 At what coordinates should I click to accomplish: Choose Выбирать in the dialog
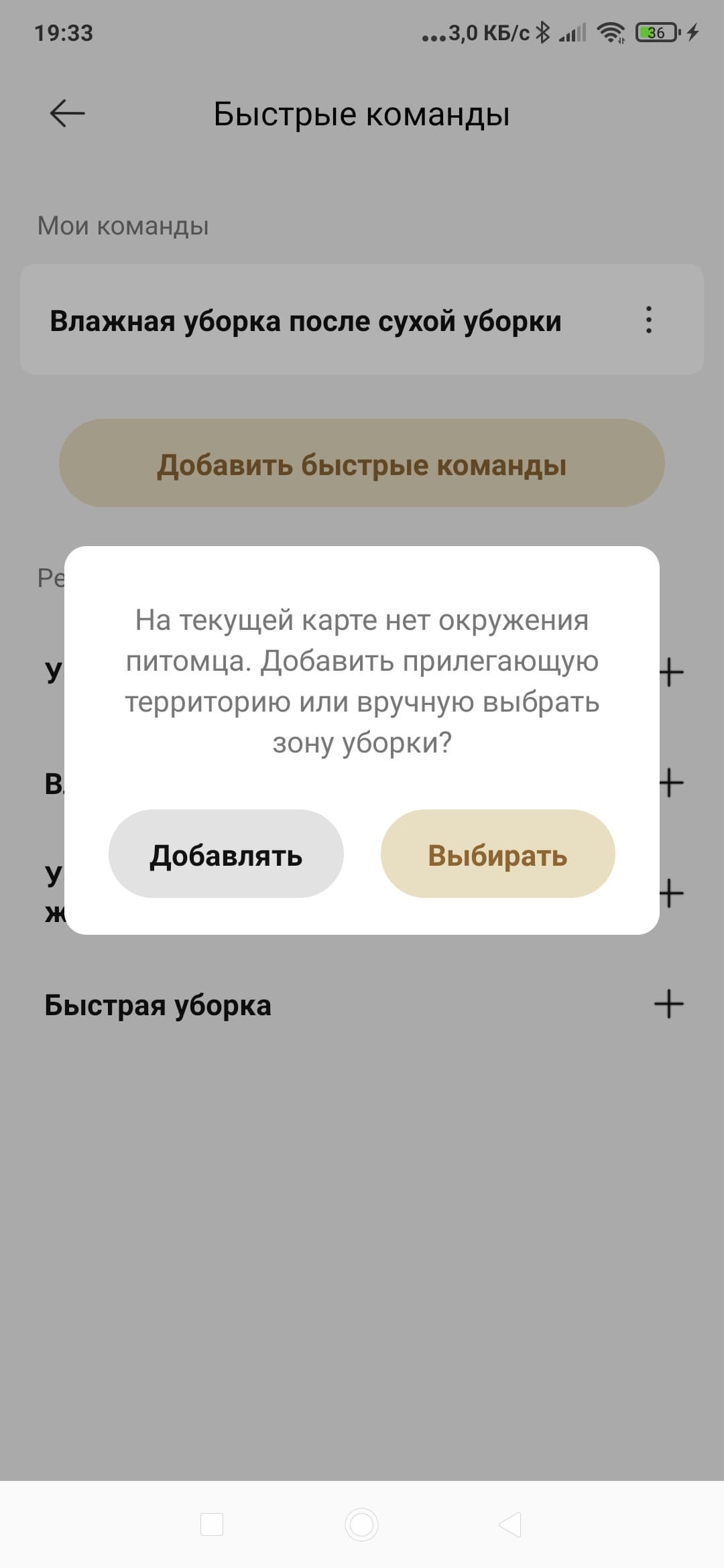point(497,854)
